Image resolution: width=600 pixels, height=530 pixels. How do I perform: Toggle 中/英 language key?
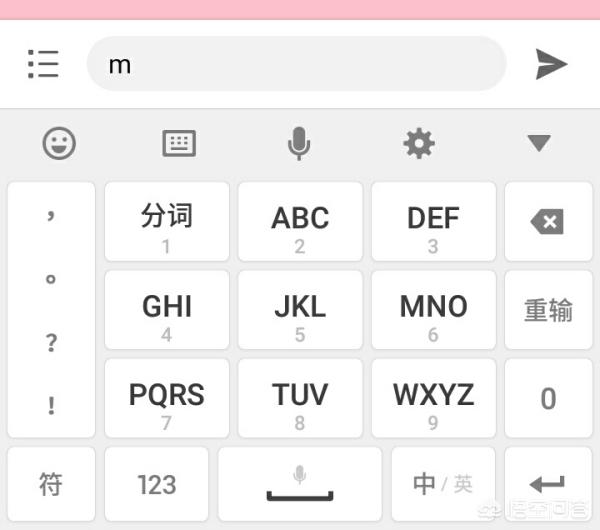[x=442, y=485]
